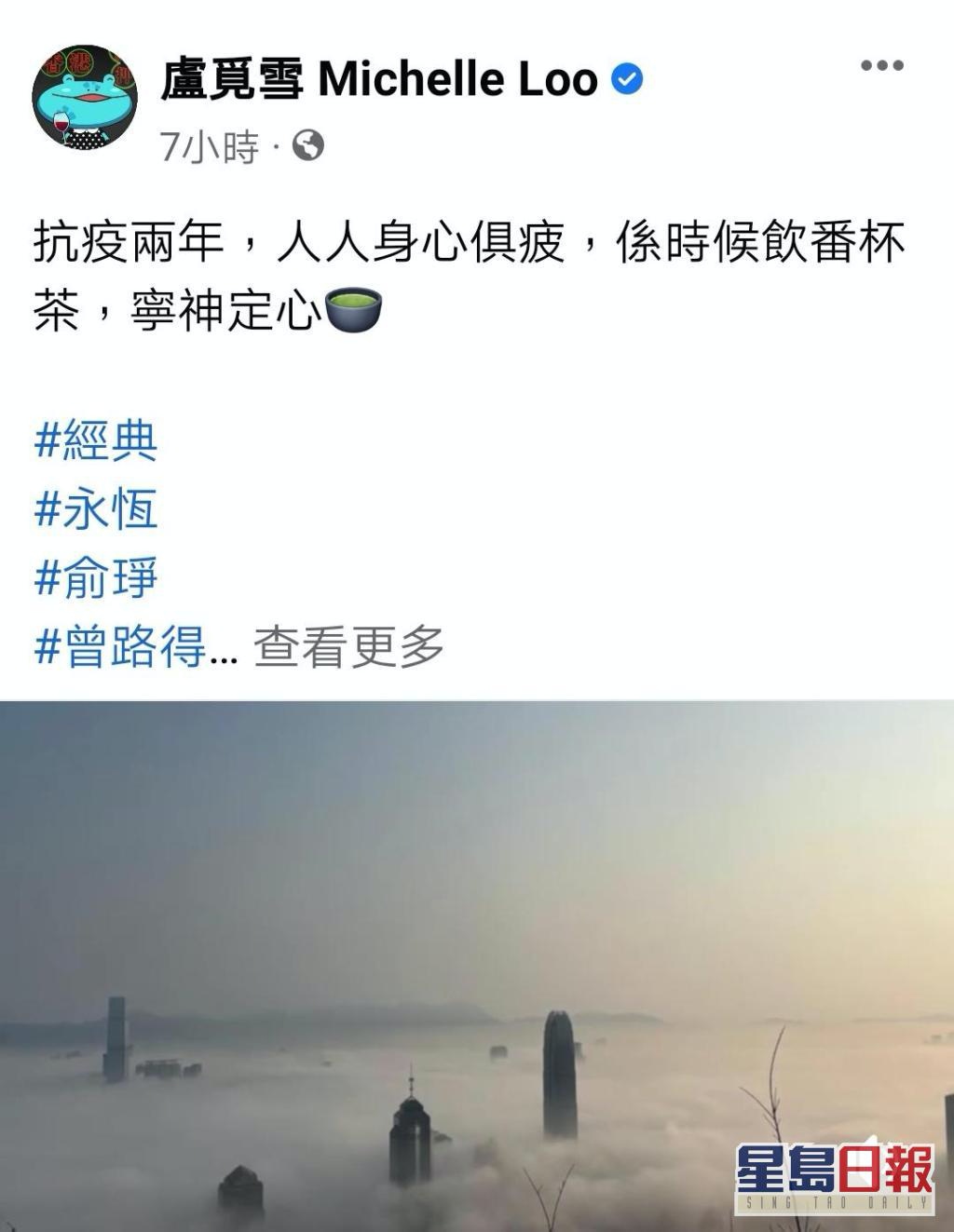This screenshot has height=1232, width=954.
Task: Open the post's three-dot overflow menu
Action: tap(881, 65)
